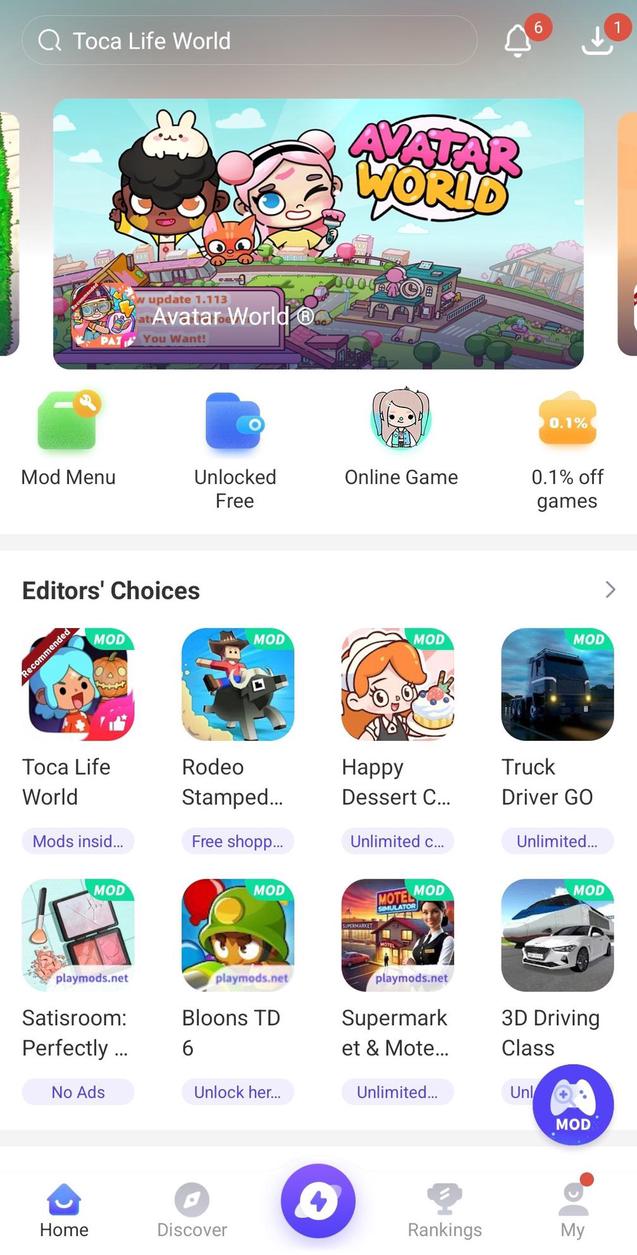Go to the My tab

click(573, 1210)
